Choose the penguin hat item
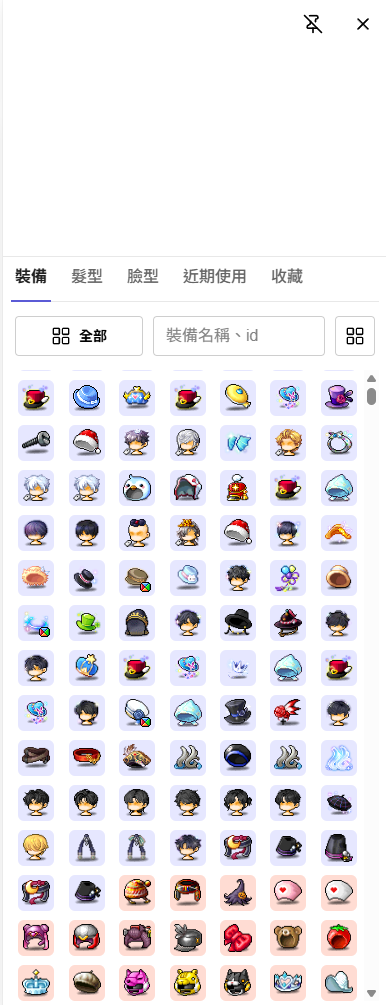 click(x=137, y=488)
